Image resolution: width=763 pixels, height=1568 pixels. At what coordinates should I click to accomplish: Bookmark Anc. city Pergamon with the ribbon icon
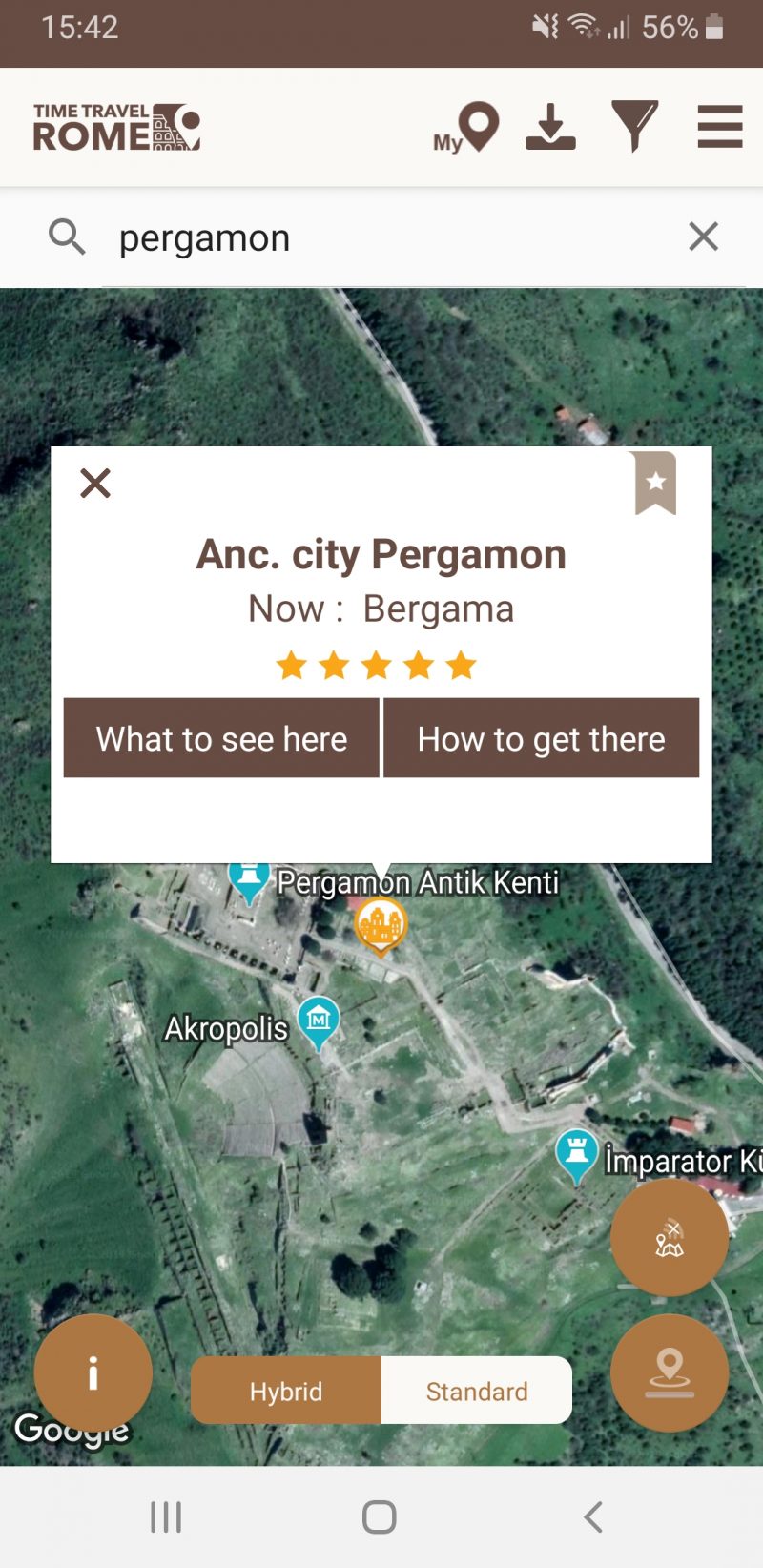pos(654,484)
